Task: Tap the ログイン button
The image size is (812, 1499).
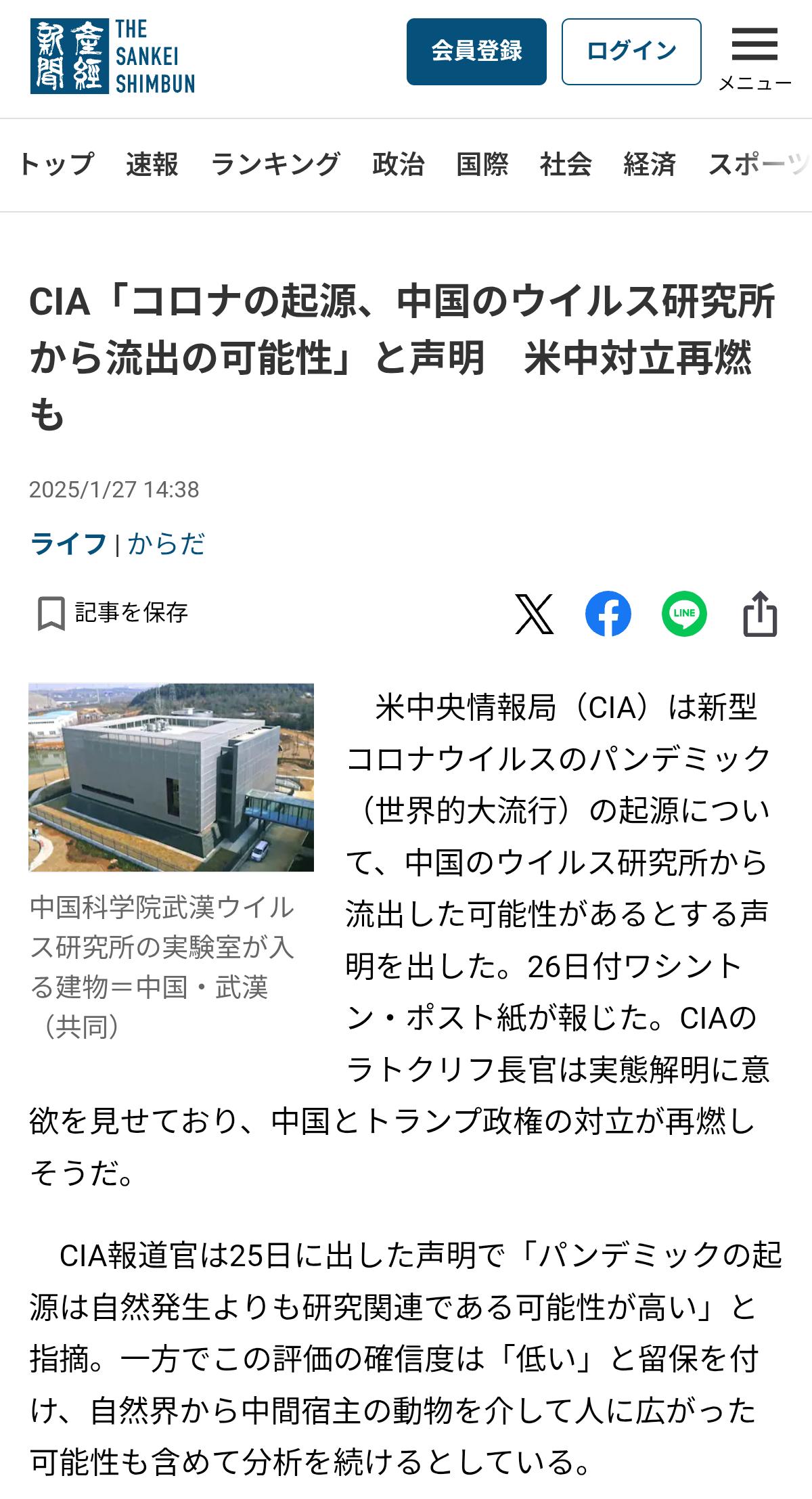Action: click(x=631, y=51)
